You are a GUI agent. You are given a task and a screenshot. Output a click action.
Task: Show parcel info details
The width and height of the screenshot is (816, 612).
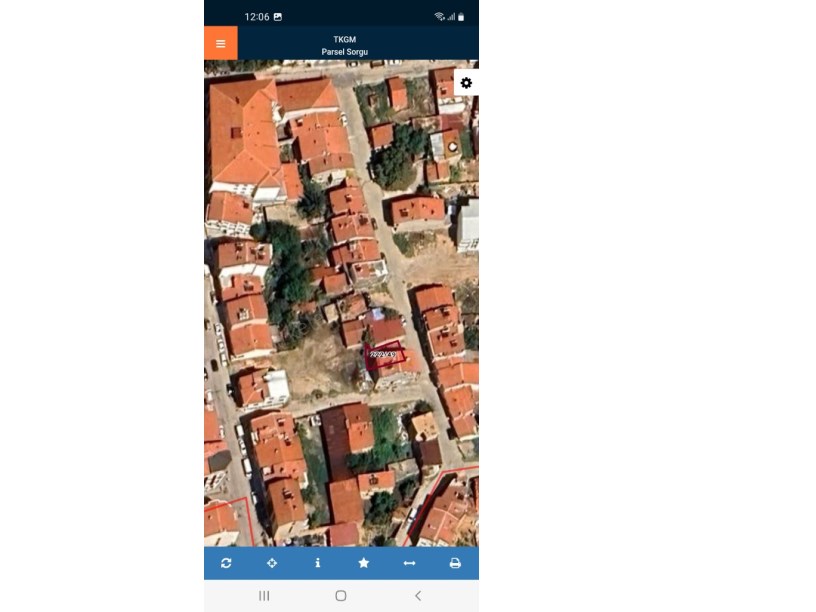click(x=318, y=563)
